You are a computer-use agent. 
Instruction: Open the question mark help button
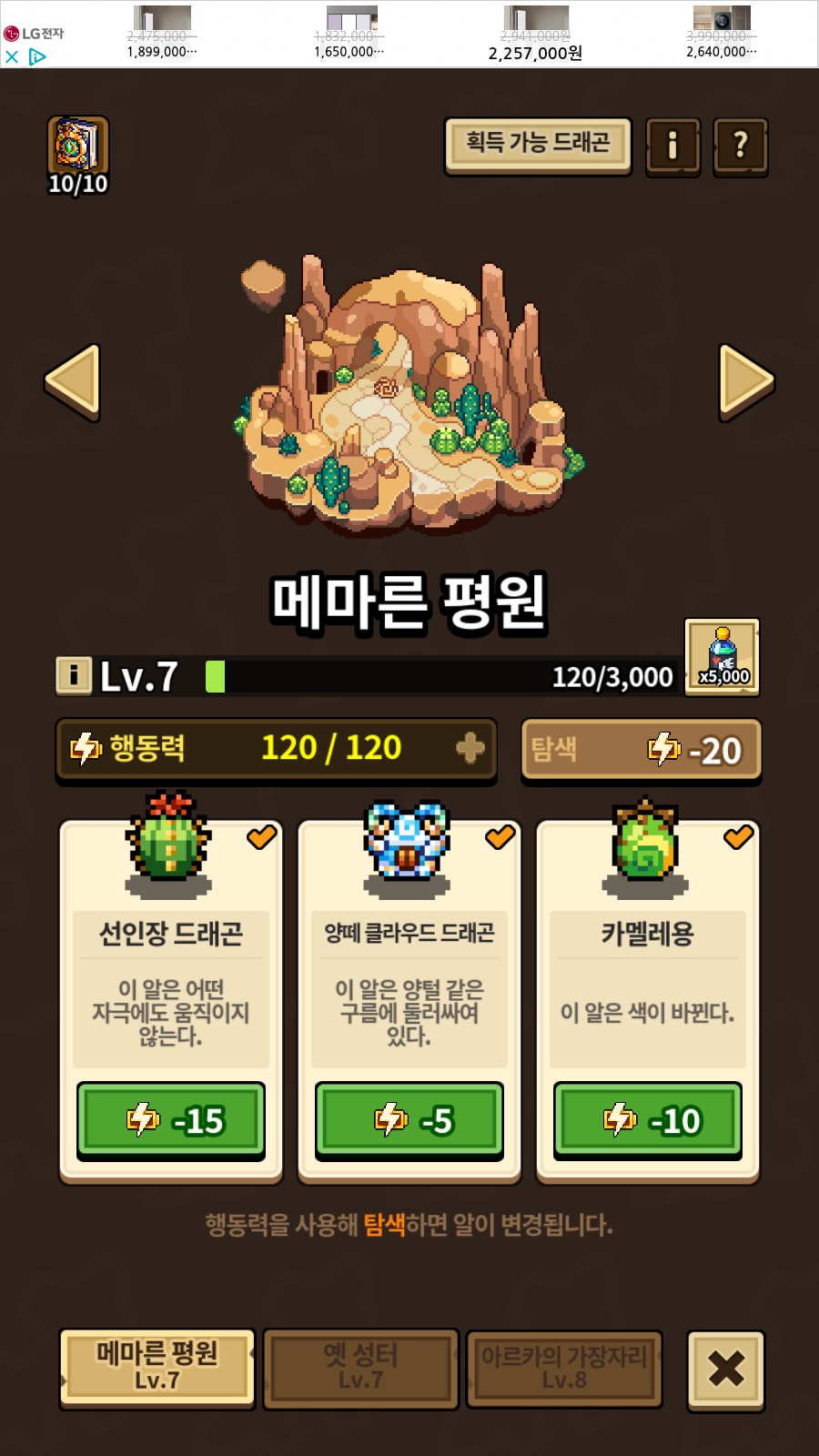click(x=741, y=146)
